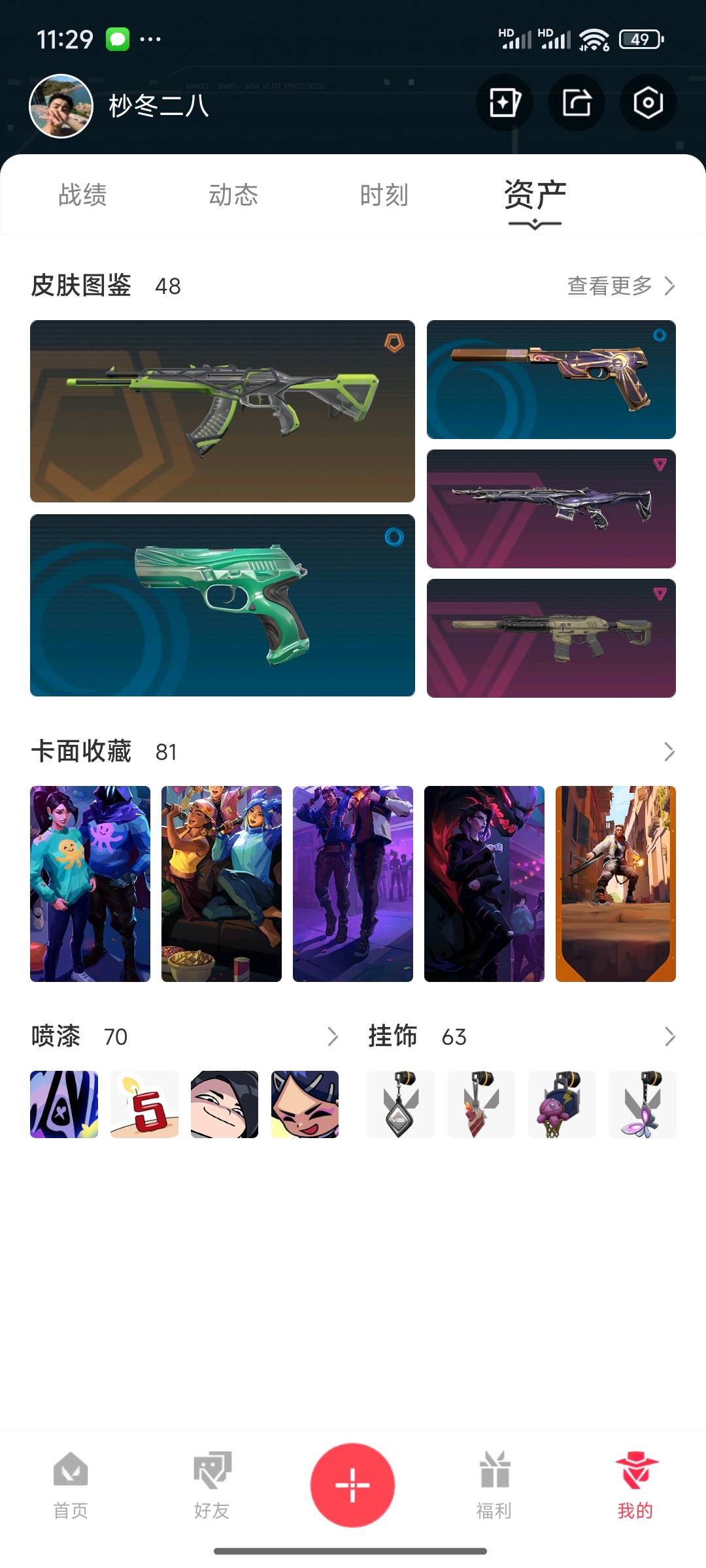Open the octopus sweater player card
Image resolution: width=706 pixels, height=1568 pixels.
pos(90,883)
